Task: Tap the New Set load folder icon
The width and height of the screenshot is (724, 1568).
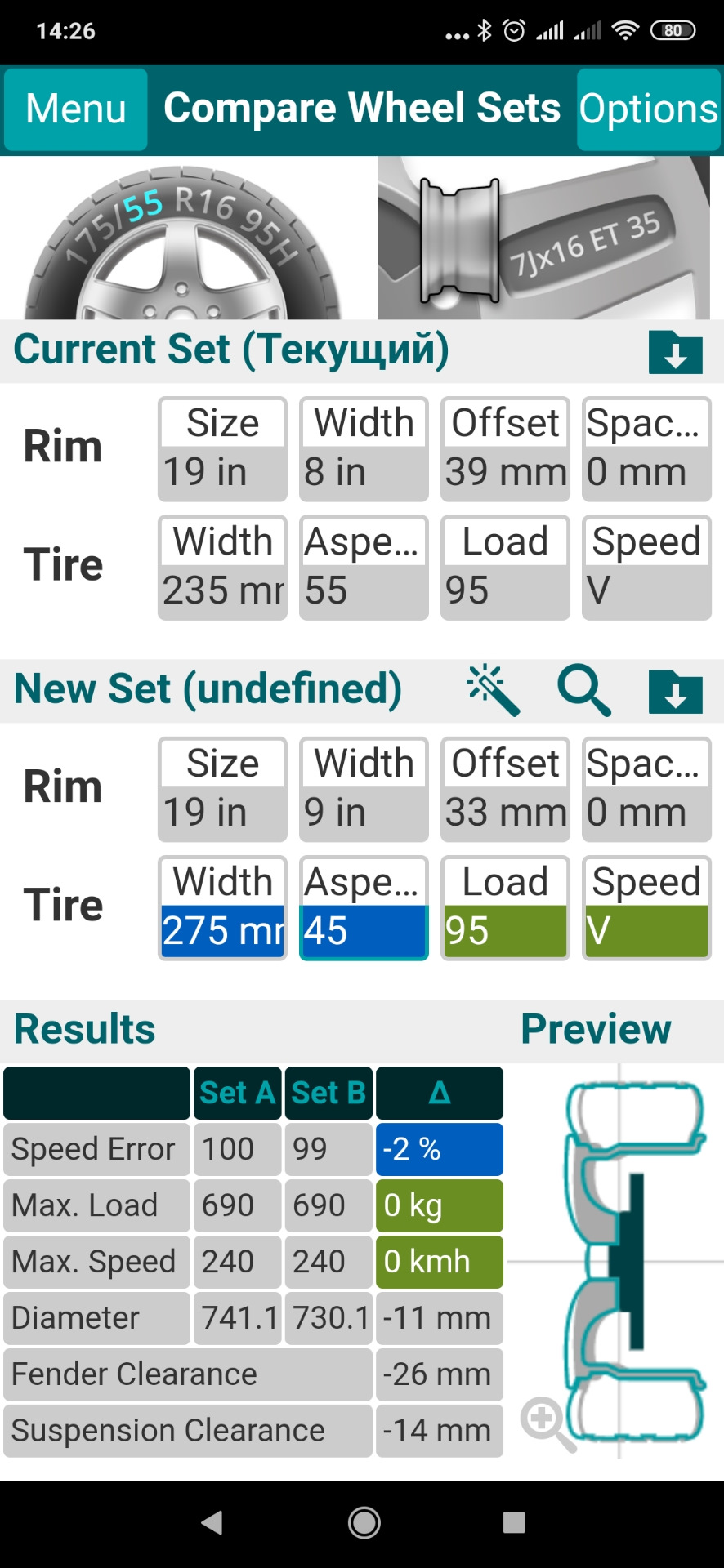Action: (x=675, y=692)
